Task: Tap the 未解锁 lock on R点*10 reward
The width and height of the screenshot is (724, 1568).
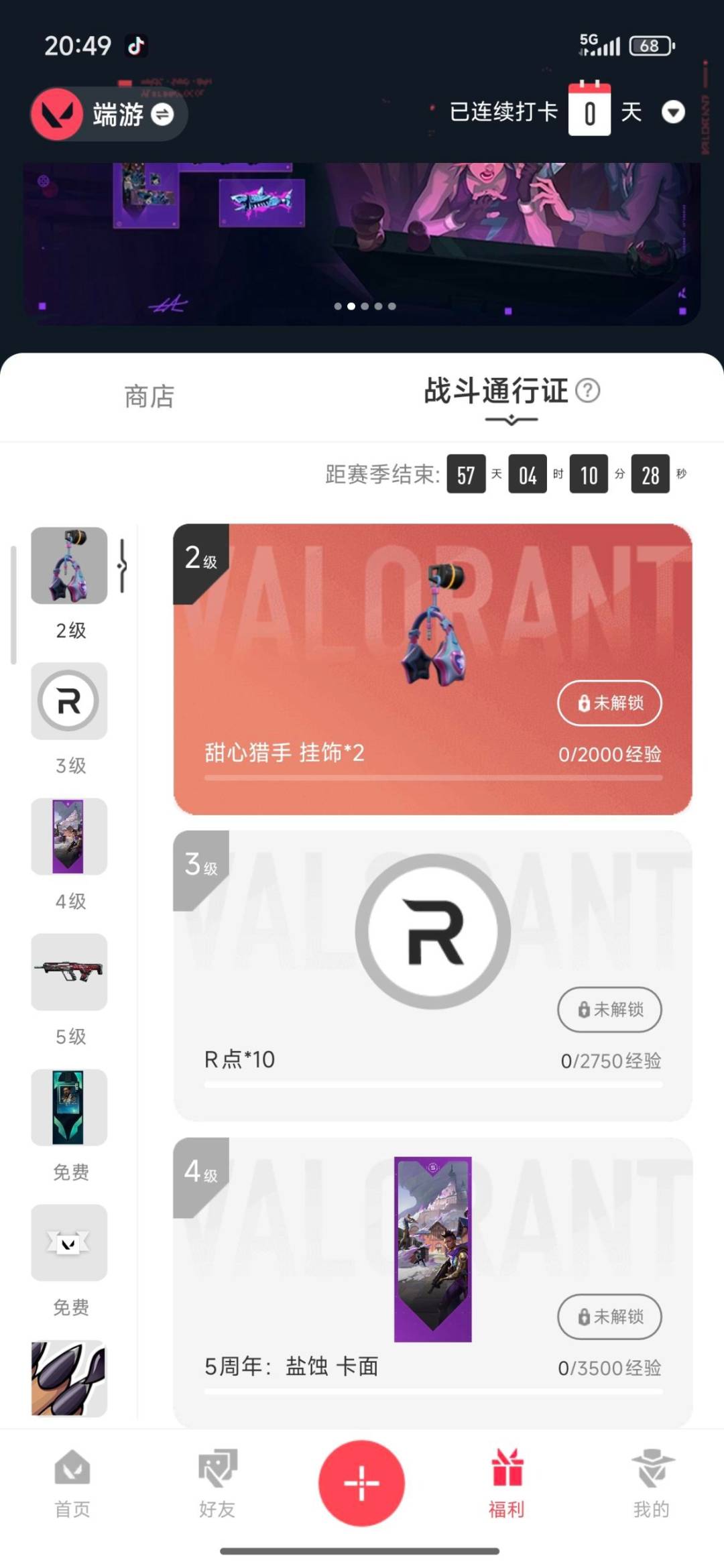Action: pyautogui.click(x=609, y=1010)
